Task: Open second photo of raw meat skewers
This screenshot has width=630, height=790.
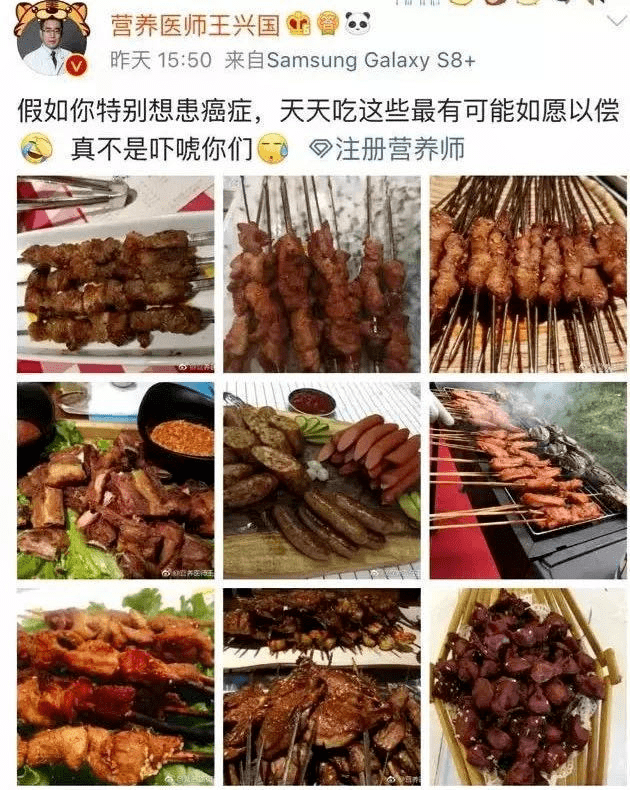Action: click(320, 274)
